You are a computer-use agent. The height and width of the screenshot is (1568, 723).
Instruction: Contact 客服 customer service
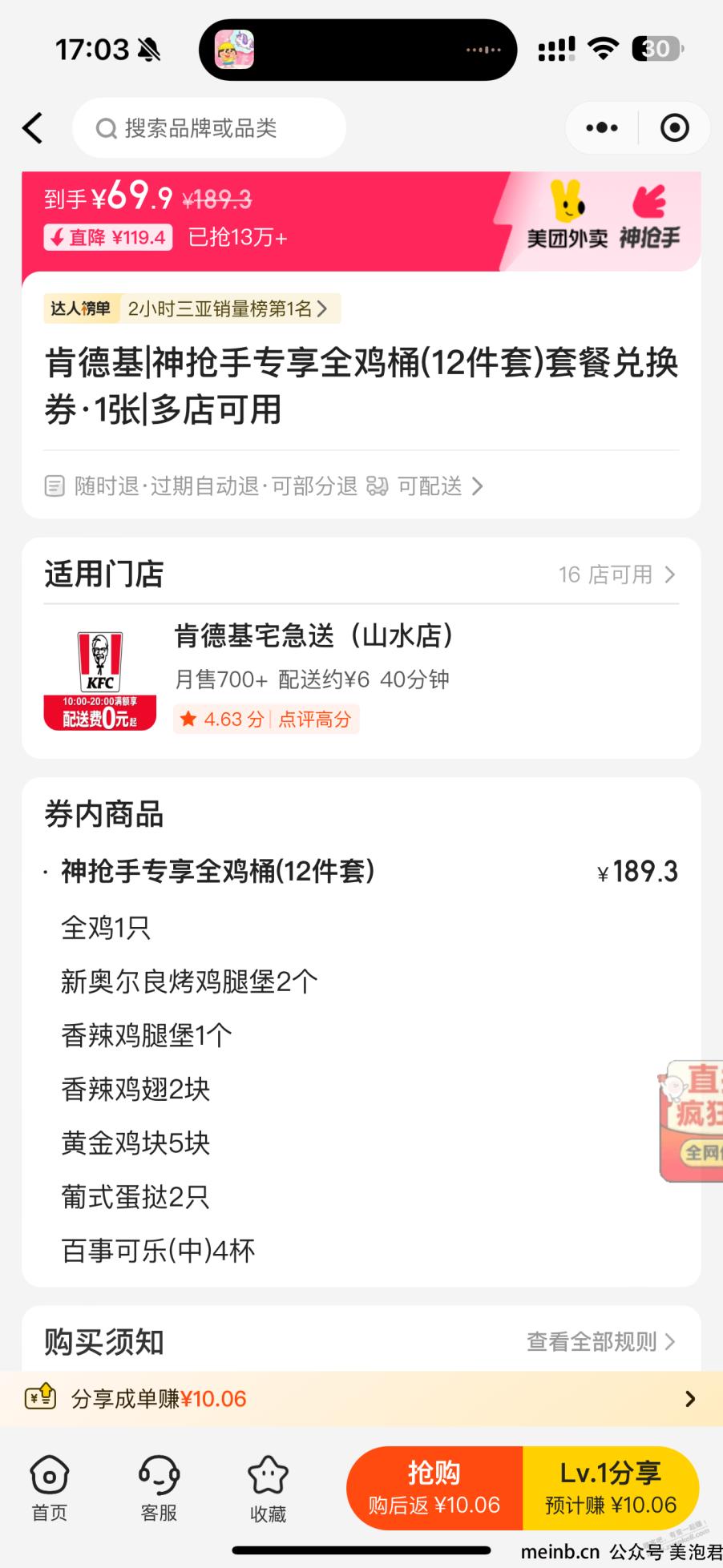coord(159,1489)
